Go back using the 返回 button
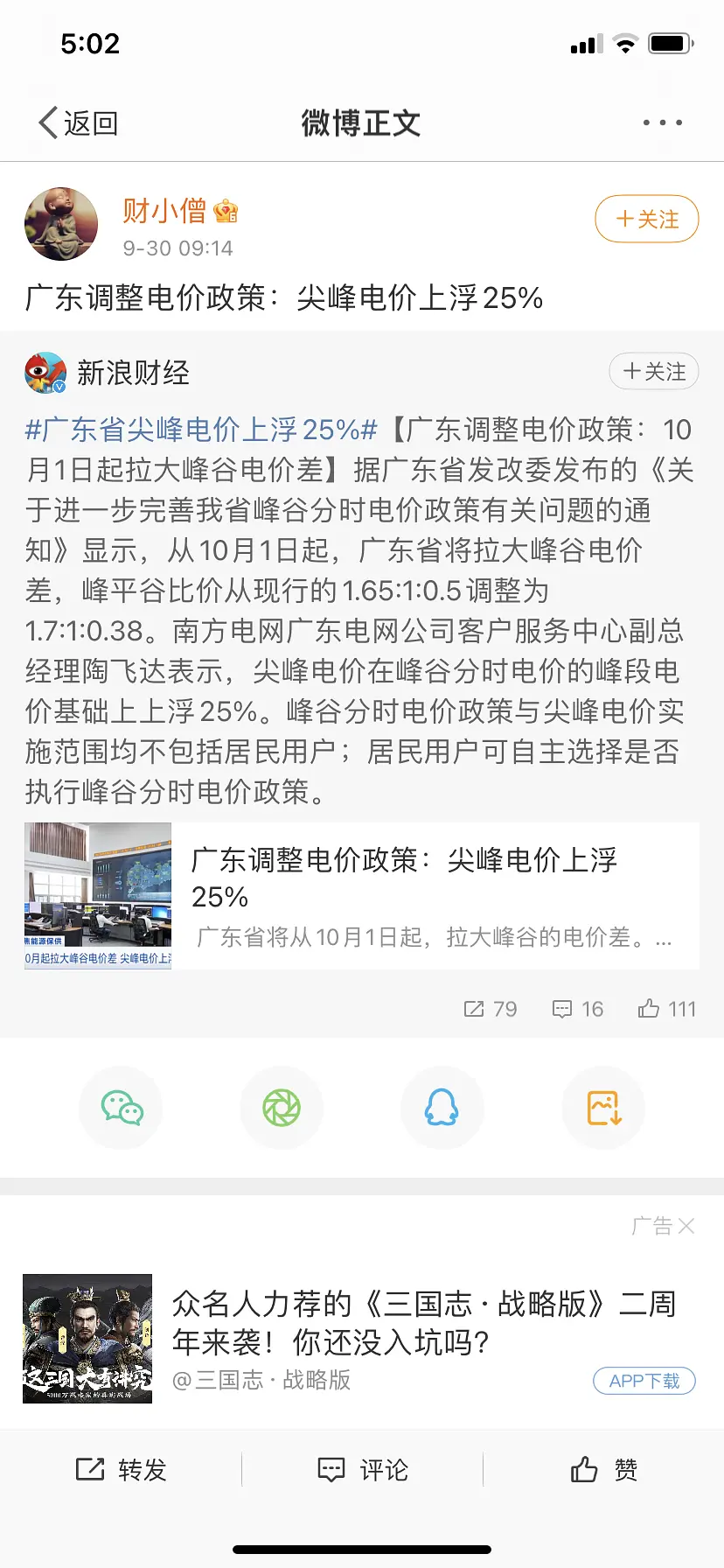Viewport: 724px width, 1568px height. pyautogui.click(x=79, y=123)
